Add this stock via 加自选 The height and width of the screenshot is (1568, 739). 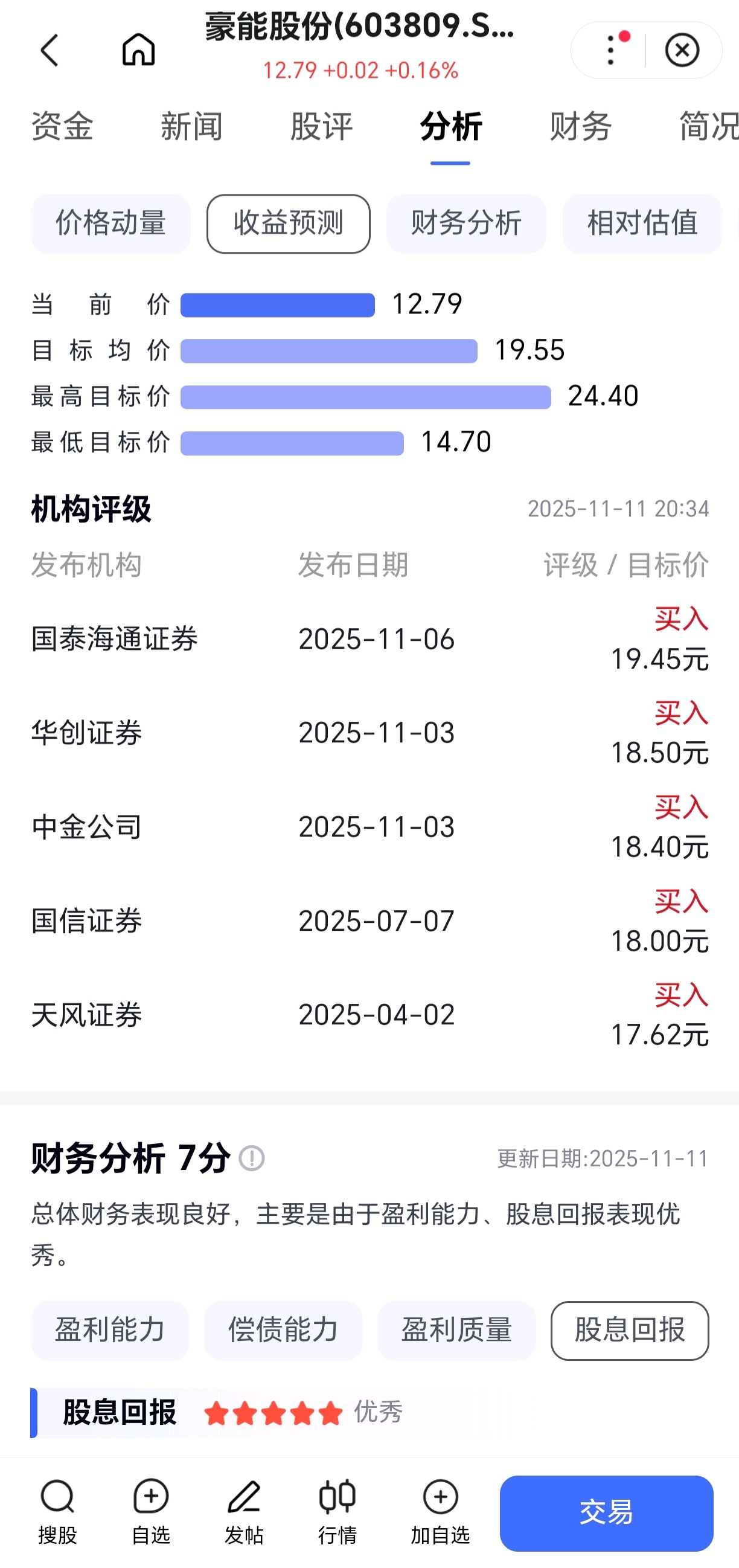pyautogui.click(x=440, y=1511)
